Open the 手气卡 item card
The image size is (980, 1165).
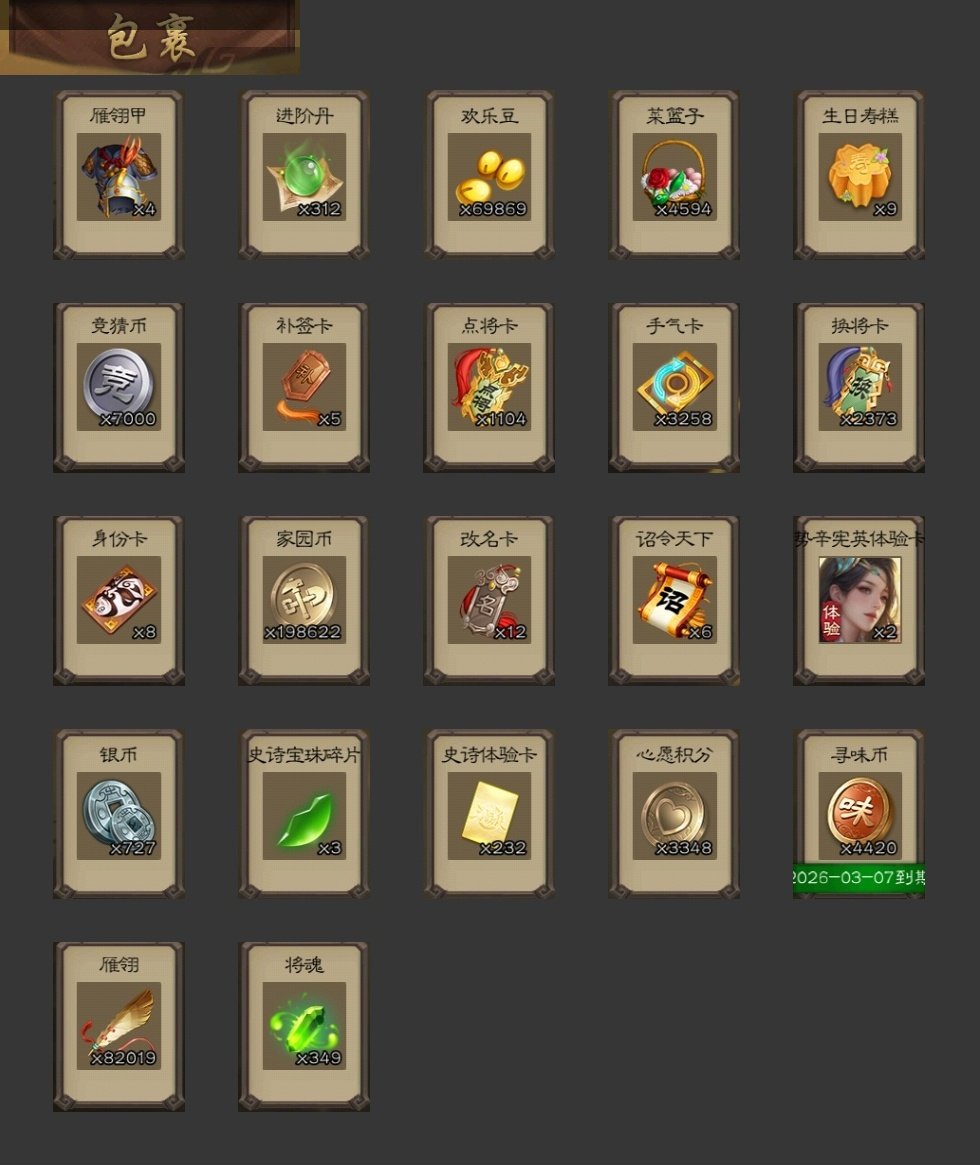(x=674, y=388)
